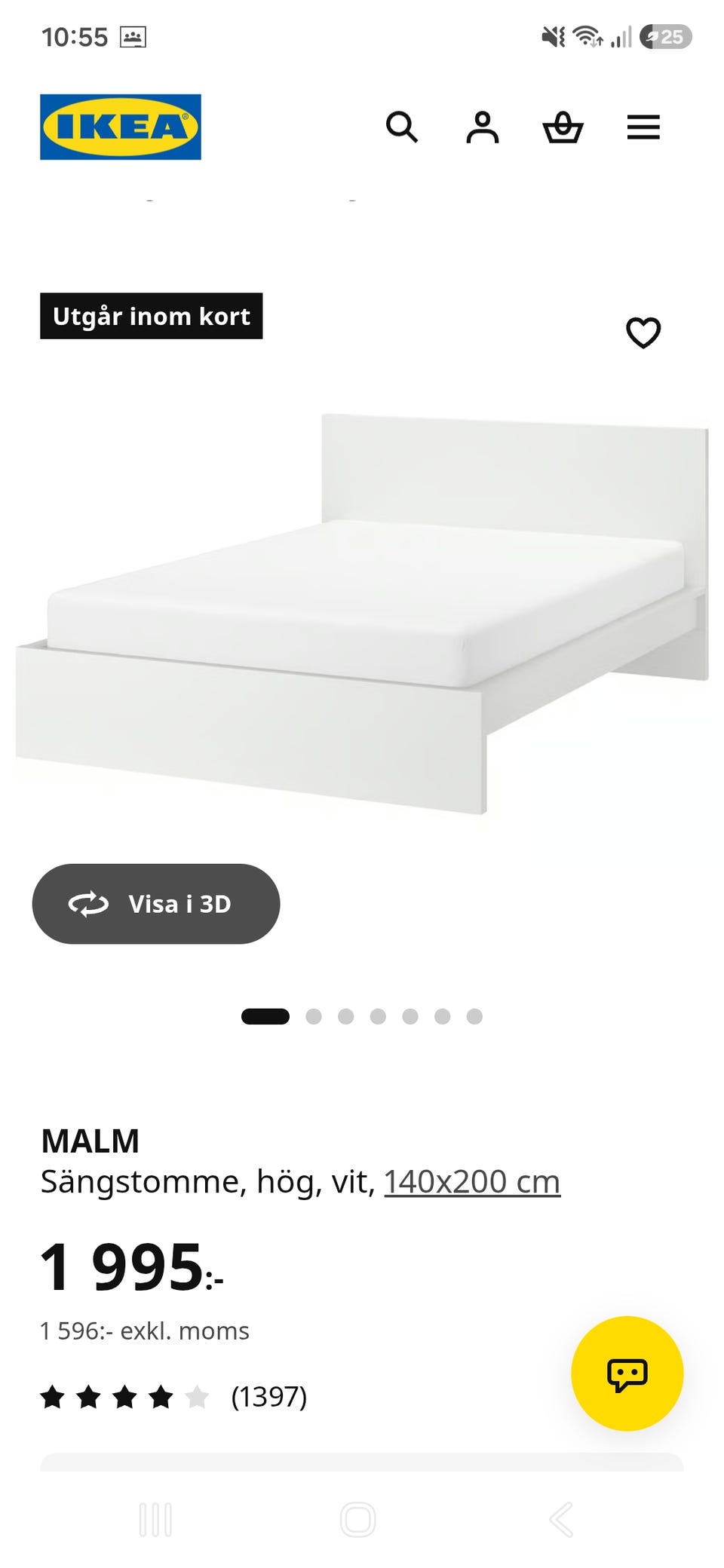Tap Visa i 3D button

pos(156,903)
